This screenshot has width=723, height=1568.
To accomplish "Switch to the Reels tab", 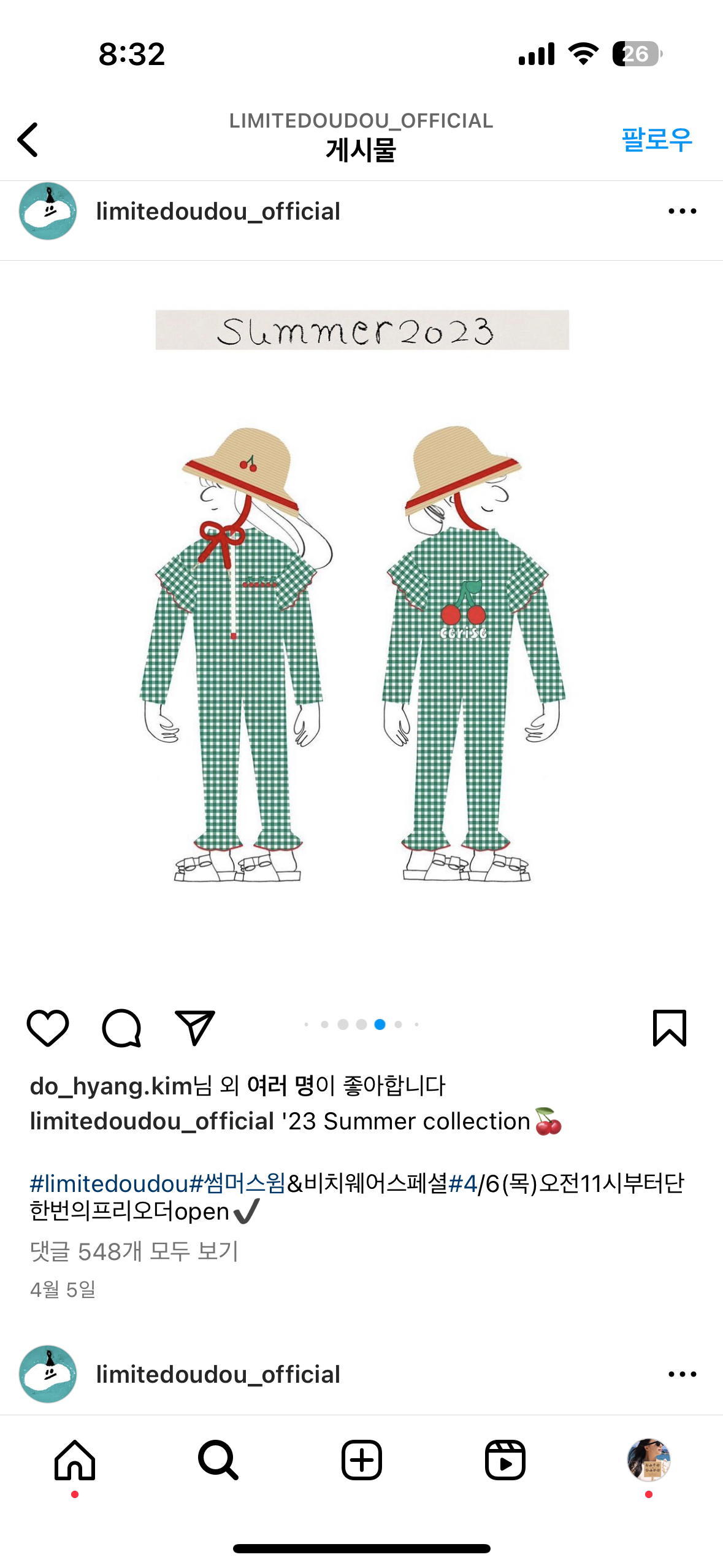I will 505,1461.
